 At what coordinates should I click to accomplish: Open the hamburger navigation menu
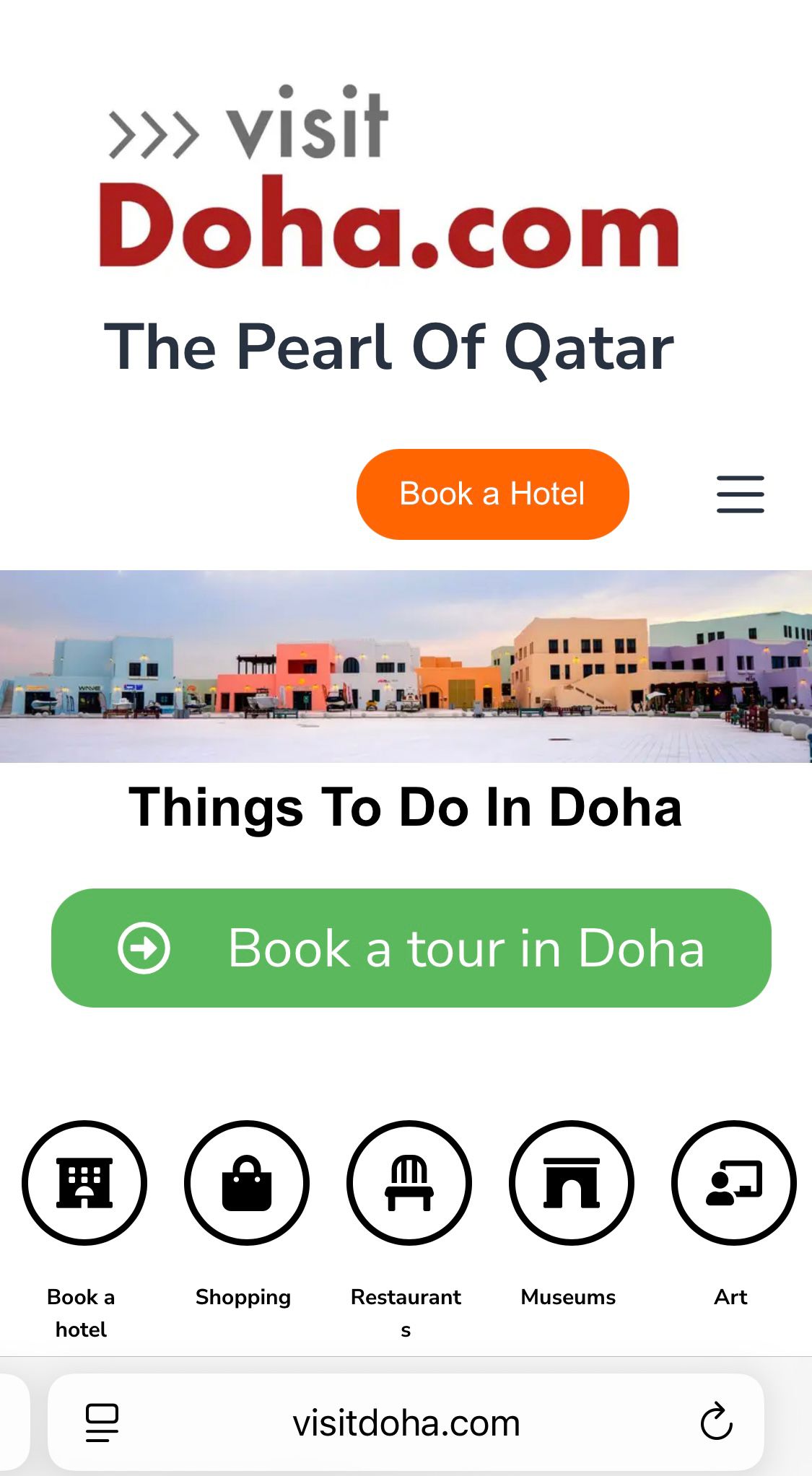tap(740, 494)
